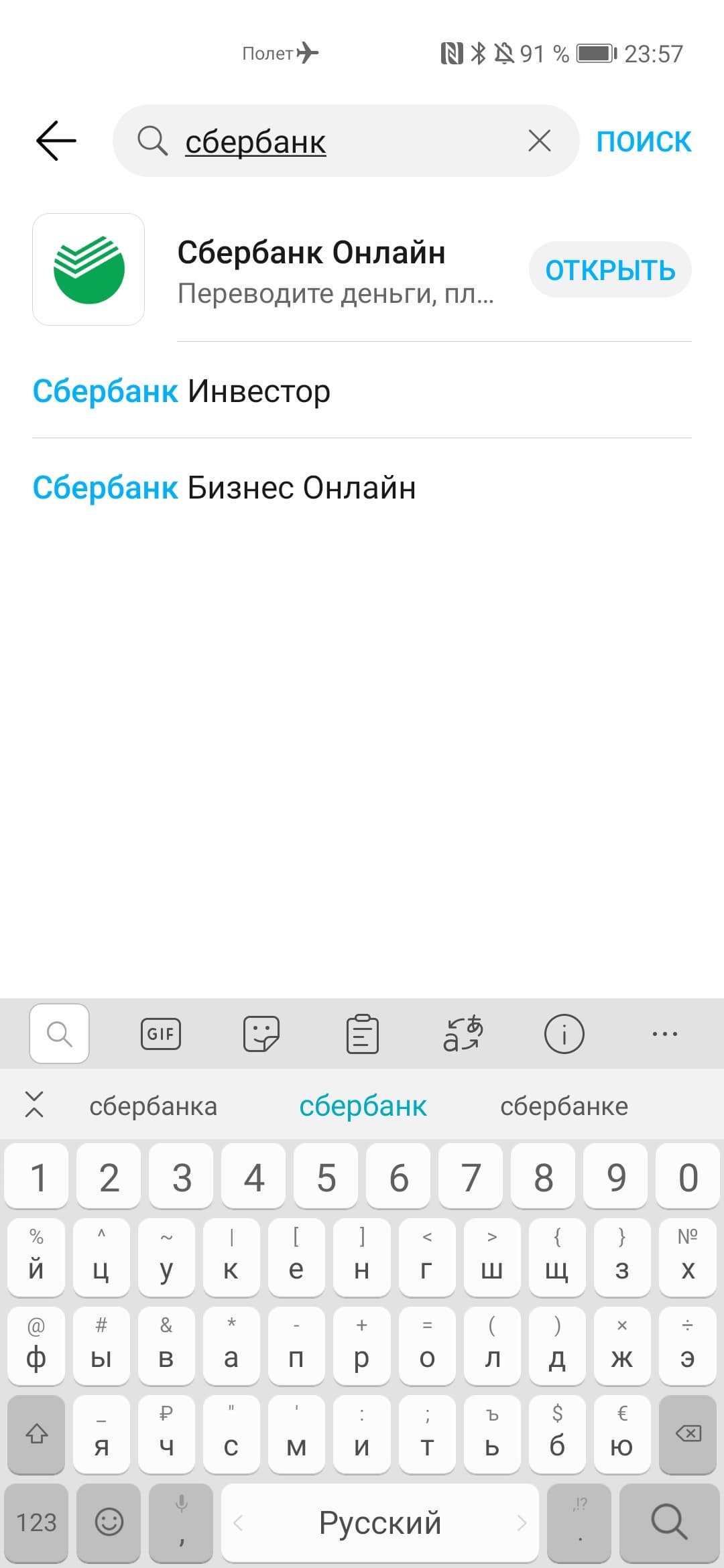Tap the keyboard's search key
This screenshot has height=1568, width=724.
[x=669, y=1522]
